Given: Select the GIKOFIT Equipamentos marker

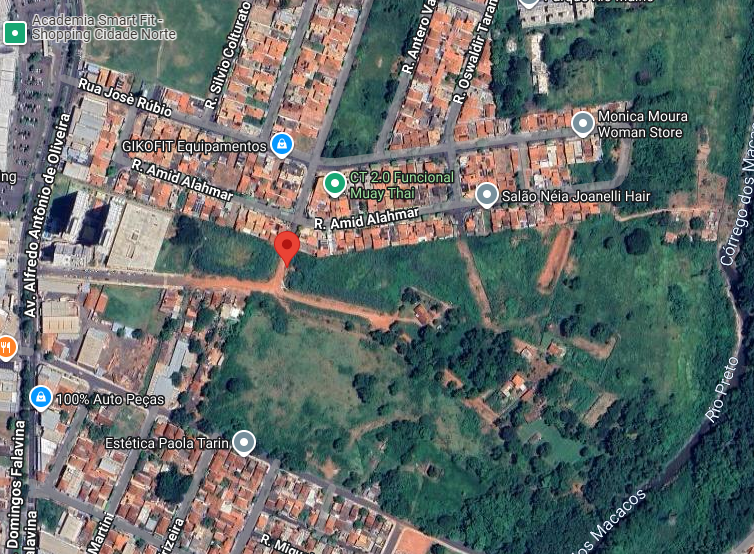Looking at the screenshot, I should click(282, 146).
